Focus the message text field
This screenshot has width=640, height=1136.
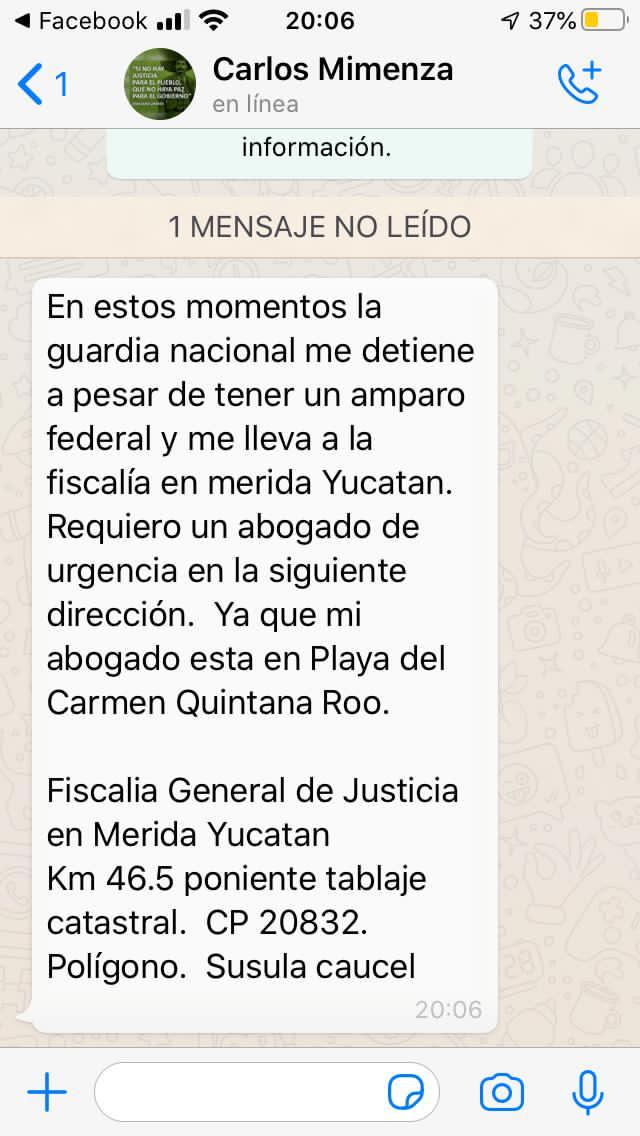tap(240, 1092)
